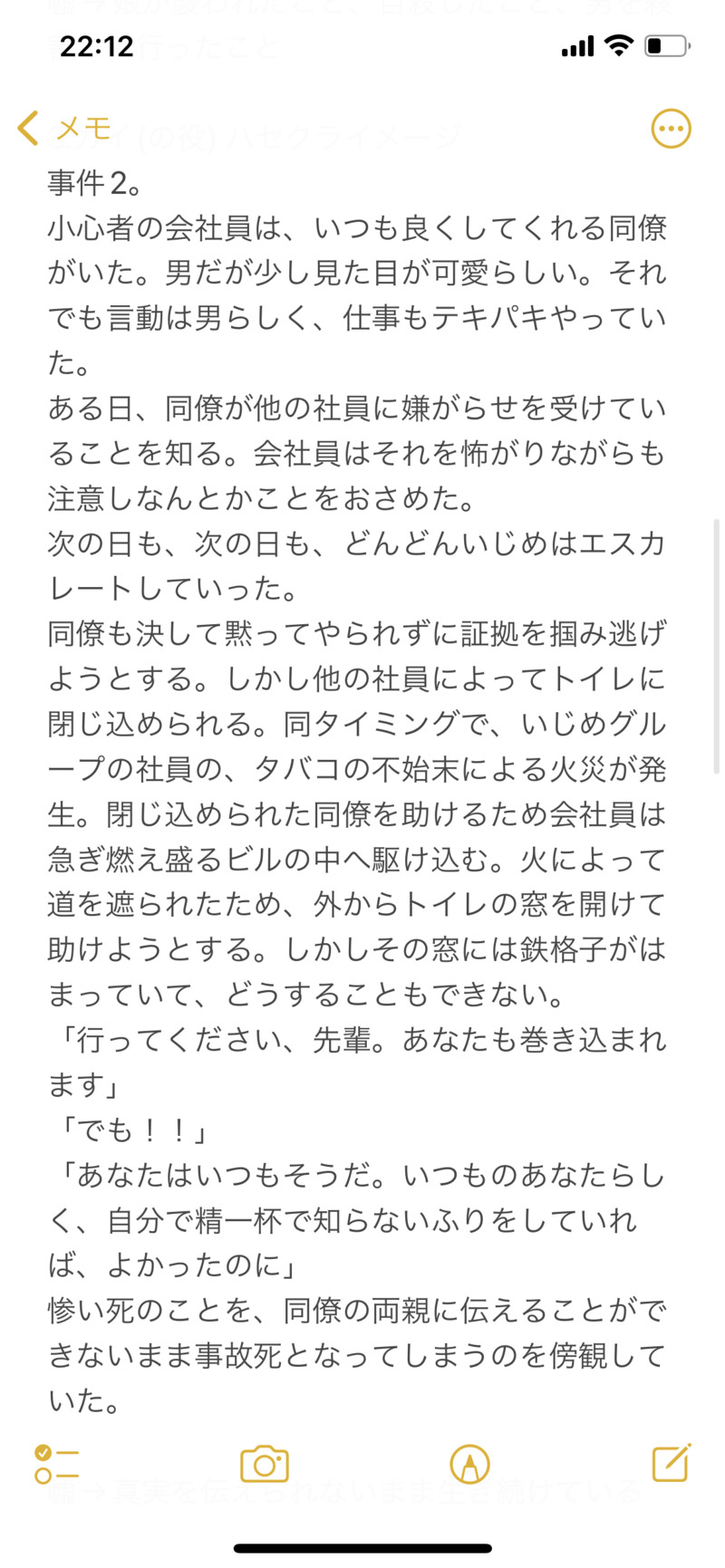Viewport: 725px width, 1568px height.
Task: Tap the note text to start editing
Action: tap(358, 770)
